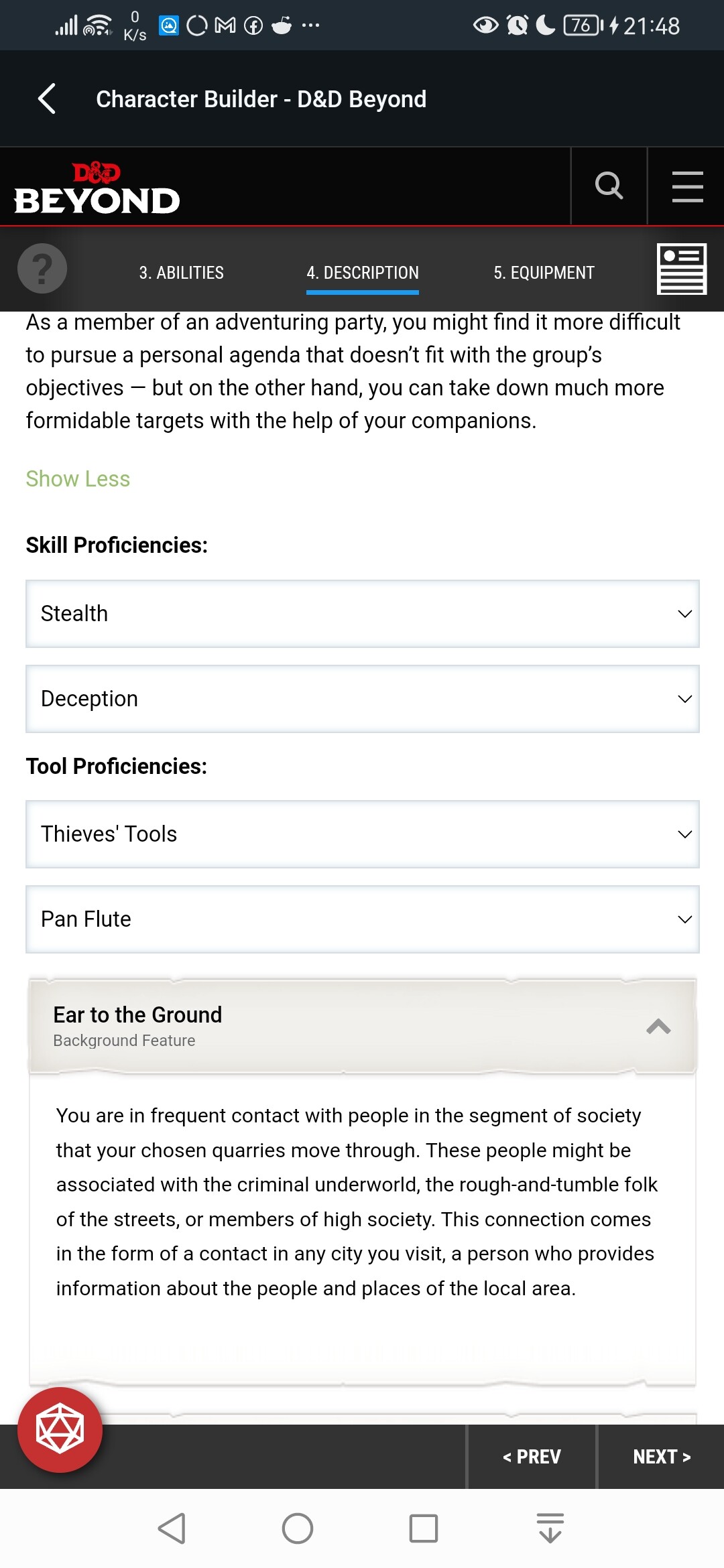Open the hamburger menu
The width and height of the screenshot is (724, 1568).
click(x=687, y=186)
